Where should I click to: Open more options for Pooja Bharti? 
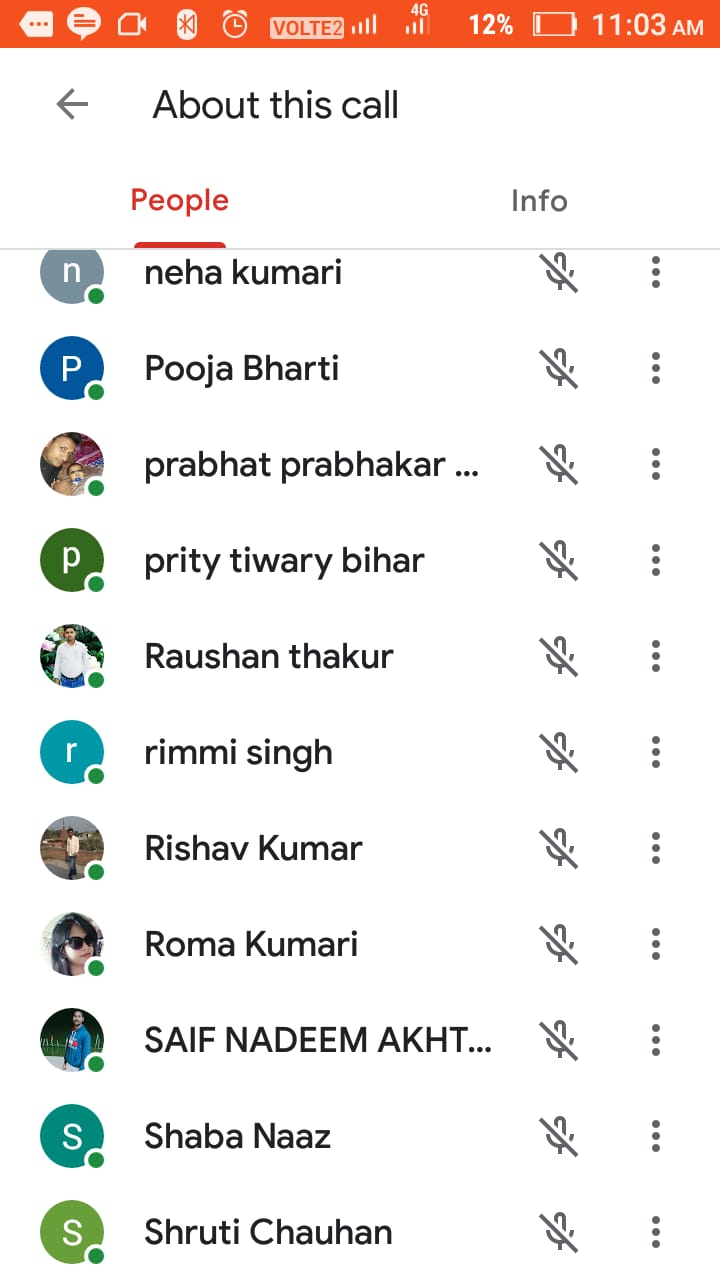click(x=656, y=368)
